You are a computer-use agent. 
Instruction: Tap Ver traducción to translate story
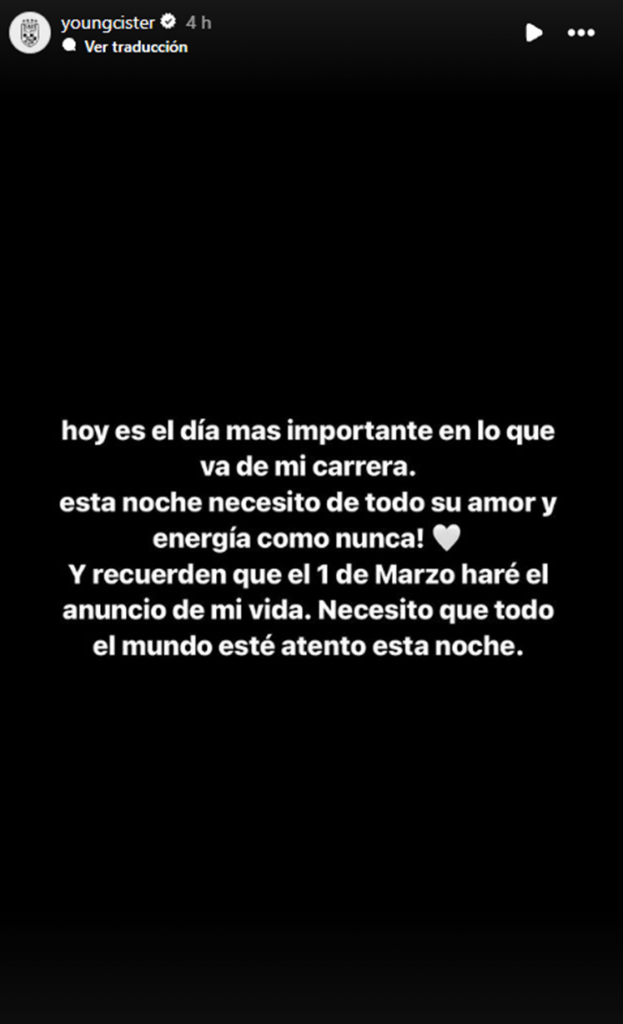click(x=135, y=46)
